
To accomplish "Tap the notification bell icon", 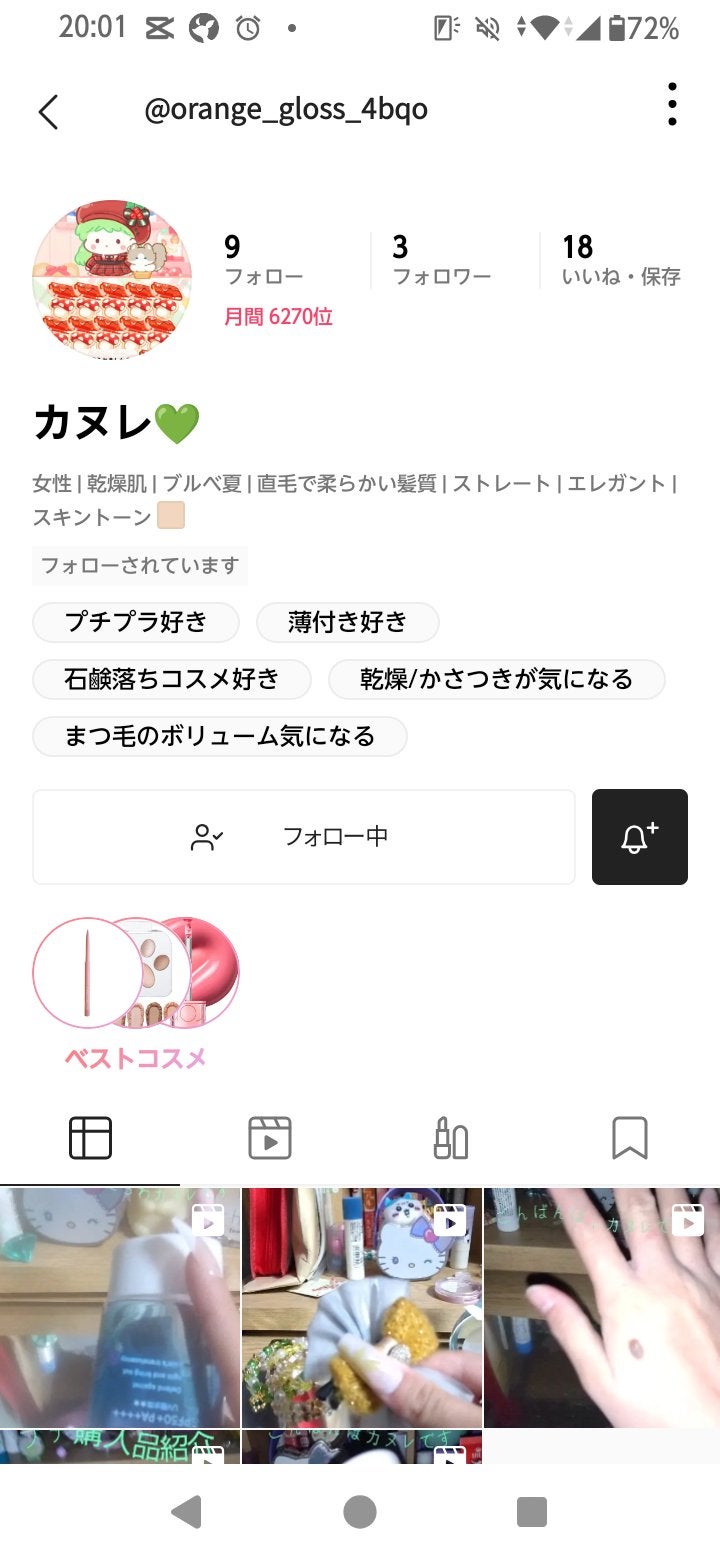I will (x=640, y=837).
